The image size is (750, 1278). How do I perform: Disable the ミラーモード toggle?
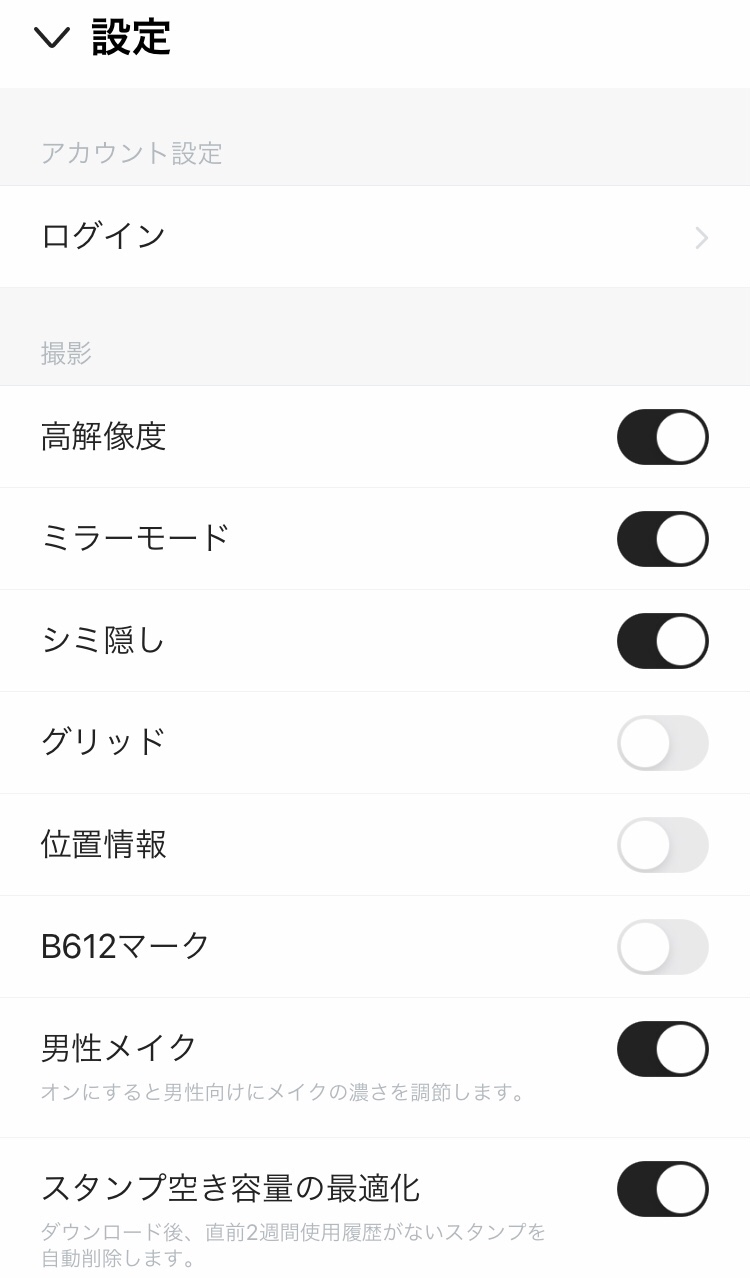(x=662, y=539)
